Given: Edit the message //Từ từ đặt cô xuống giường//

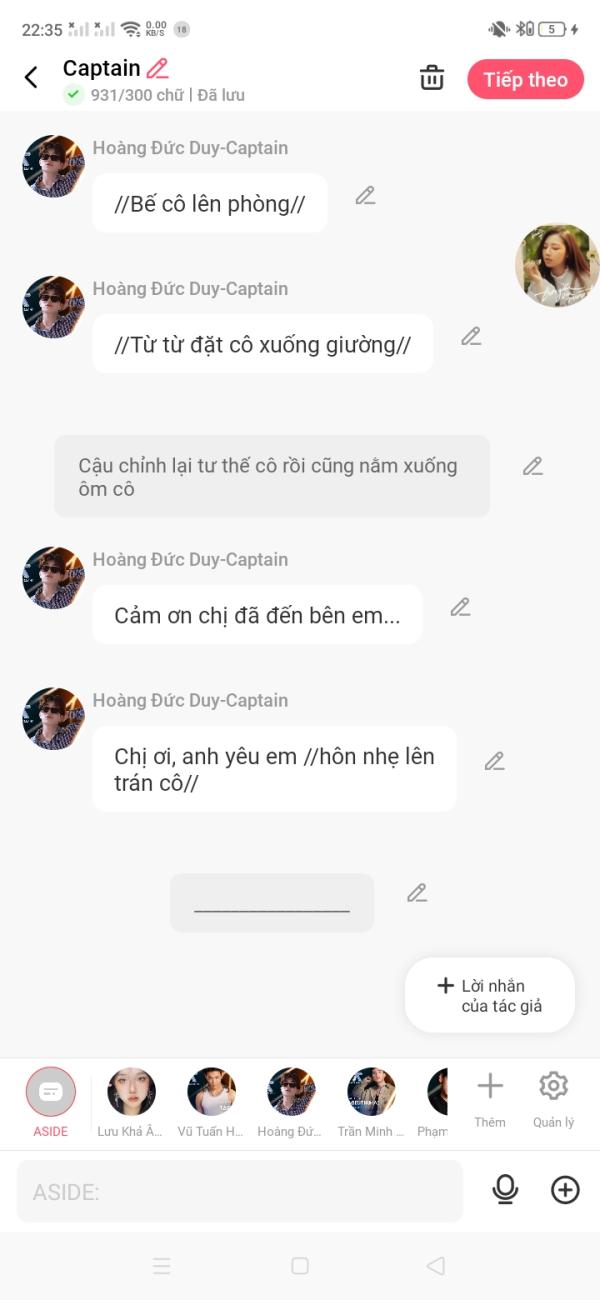Looking at the screenshot, I should [x=472, y=337].
